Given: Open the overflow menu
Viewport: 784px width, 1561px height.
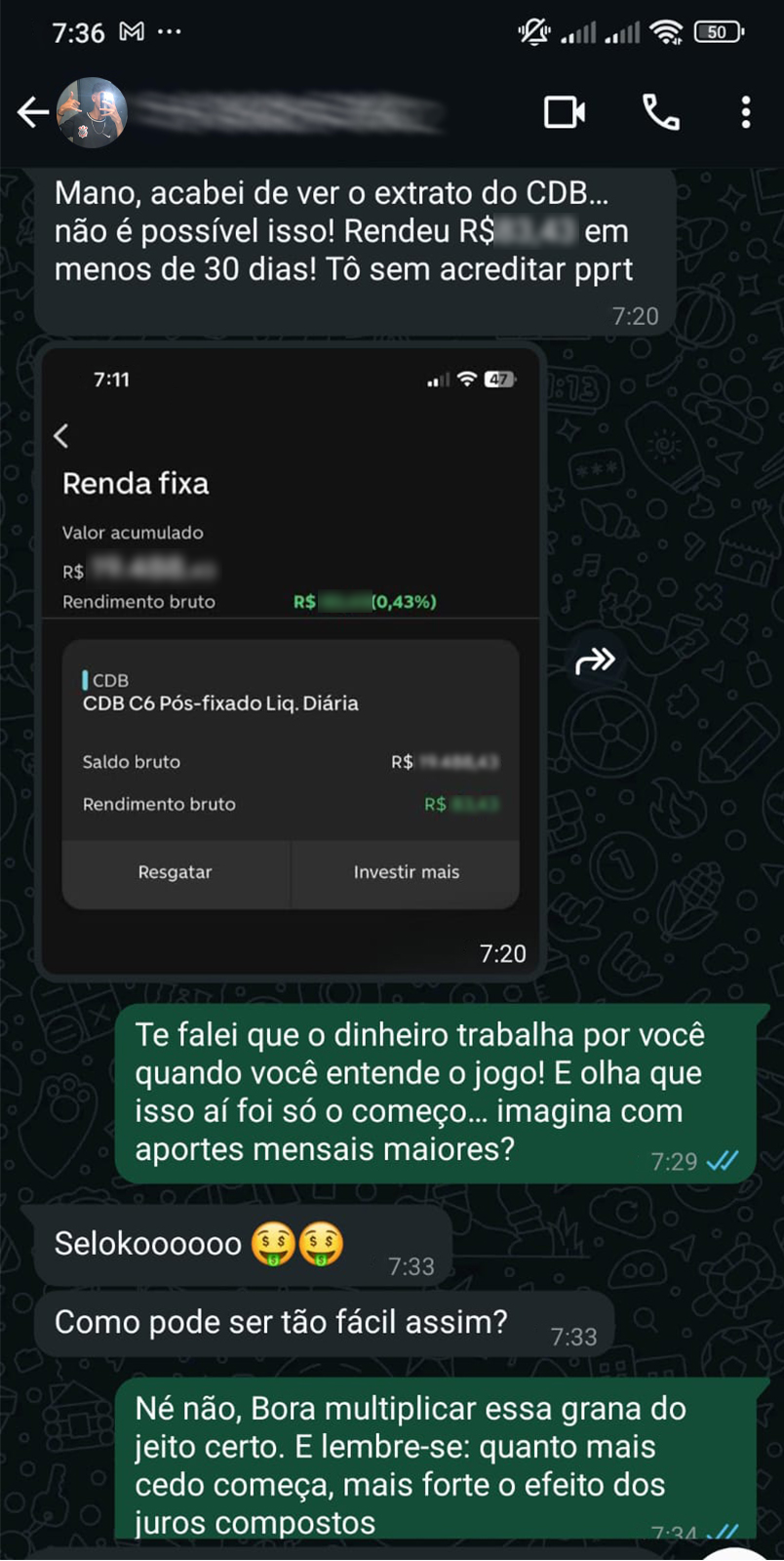Looking at the screenshot, I should pos(746,113).
